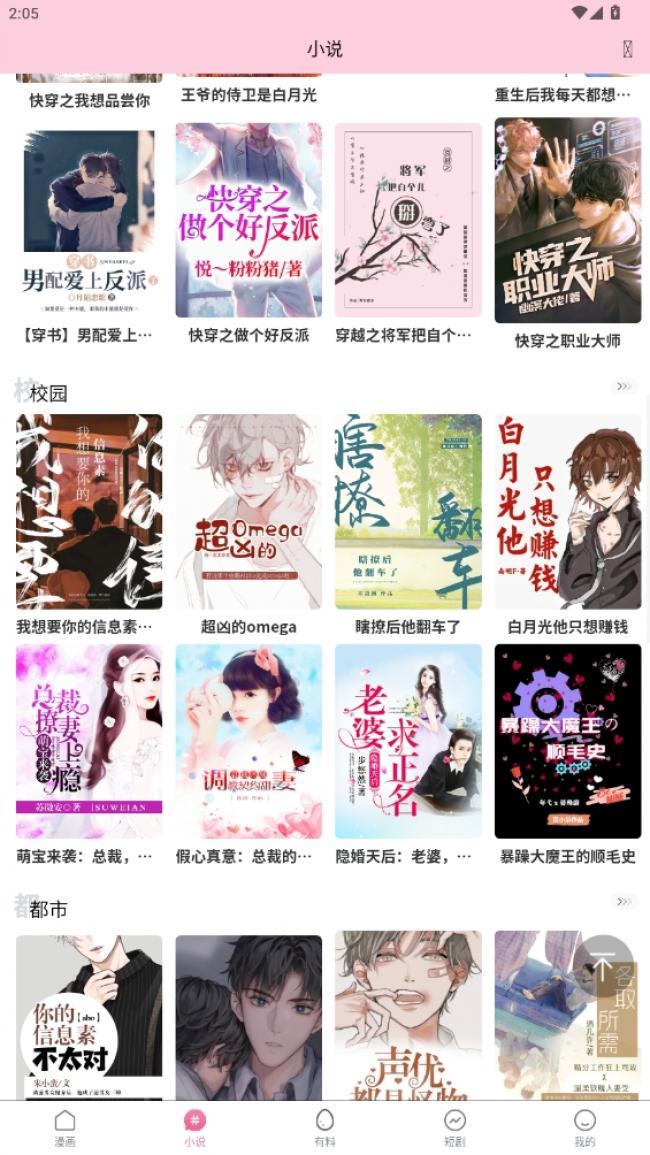650x1155 pixels.
Task: Open the novel 快穿之职业大师
Action: point(567,220)
